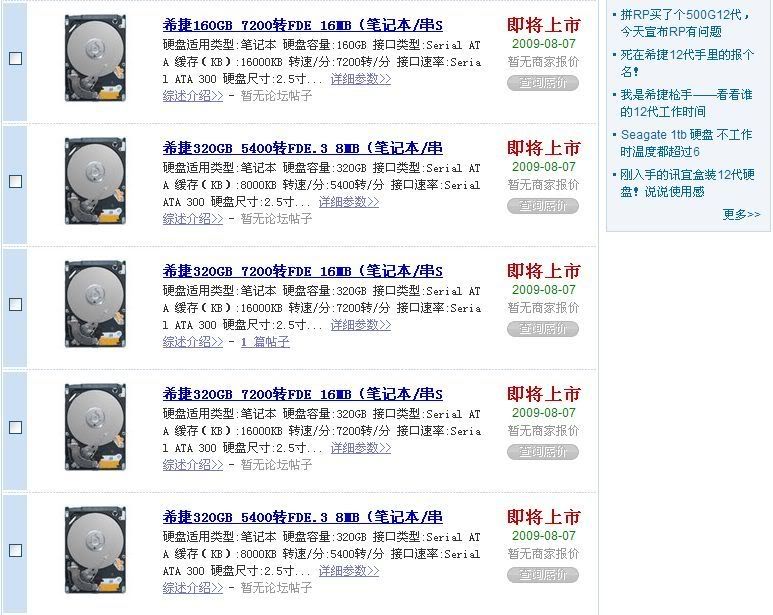Open 综述介绍 for the 希捷160GB drive
773x615 pixels.
click(x=193, y=96)
